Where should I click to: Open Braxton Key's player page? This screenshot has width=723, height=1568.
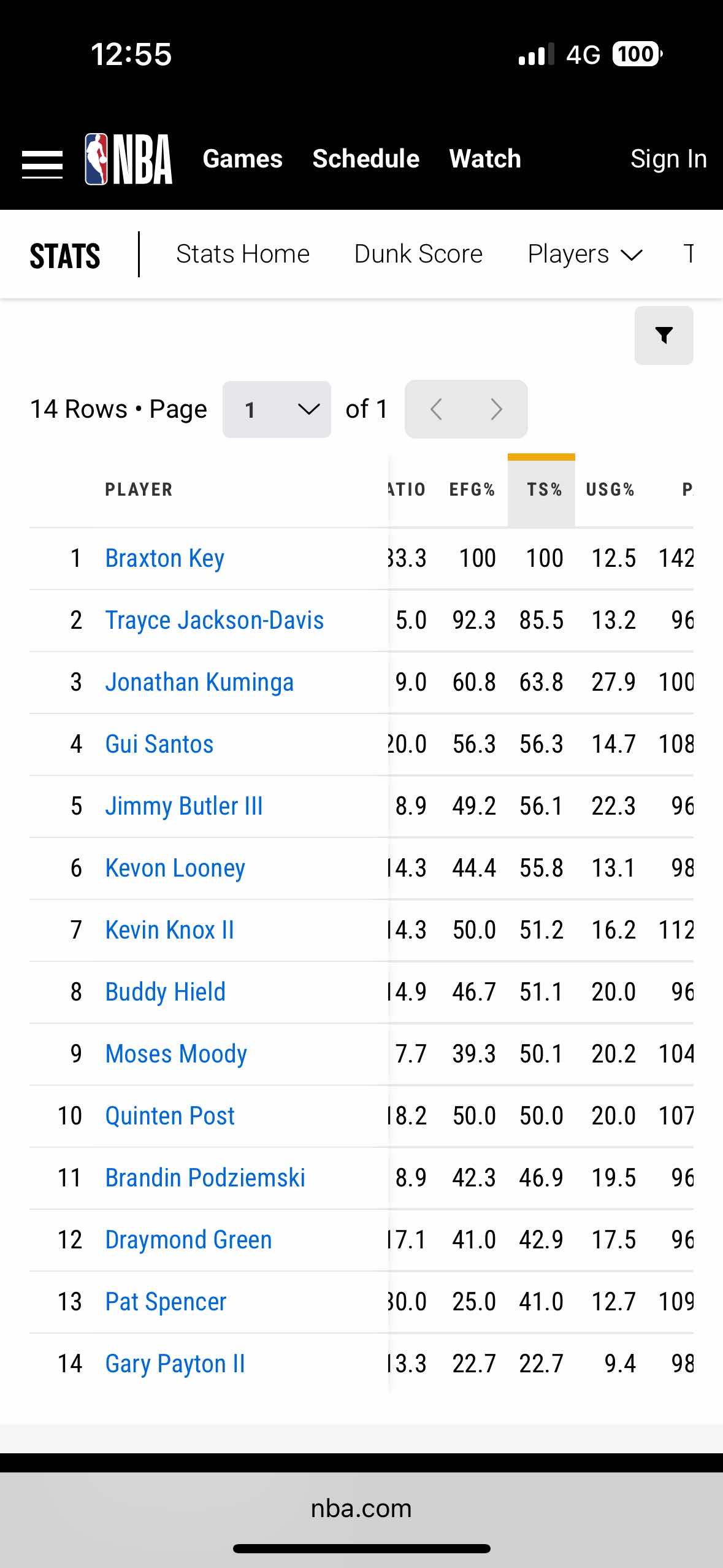[x=164, y=559]
